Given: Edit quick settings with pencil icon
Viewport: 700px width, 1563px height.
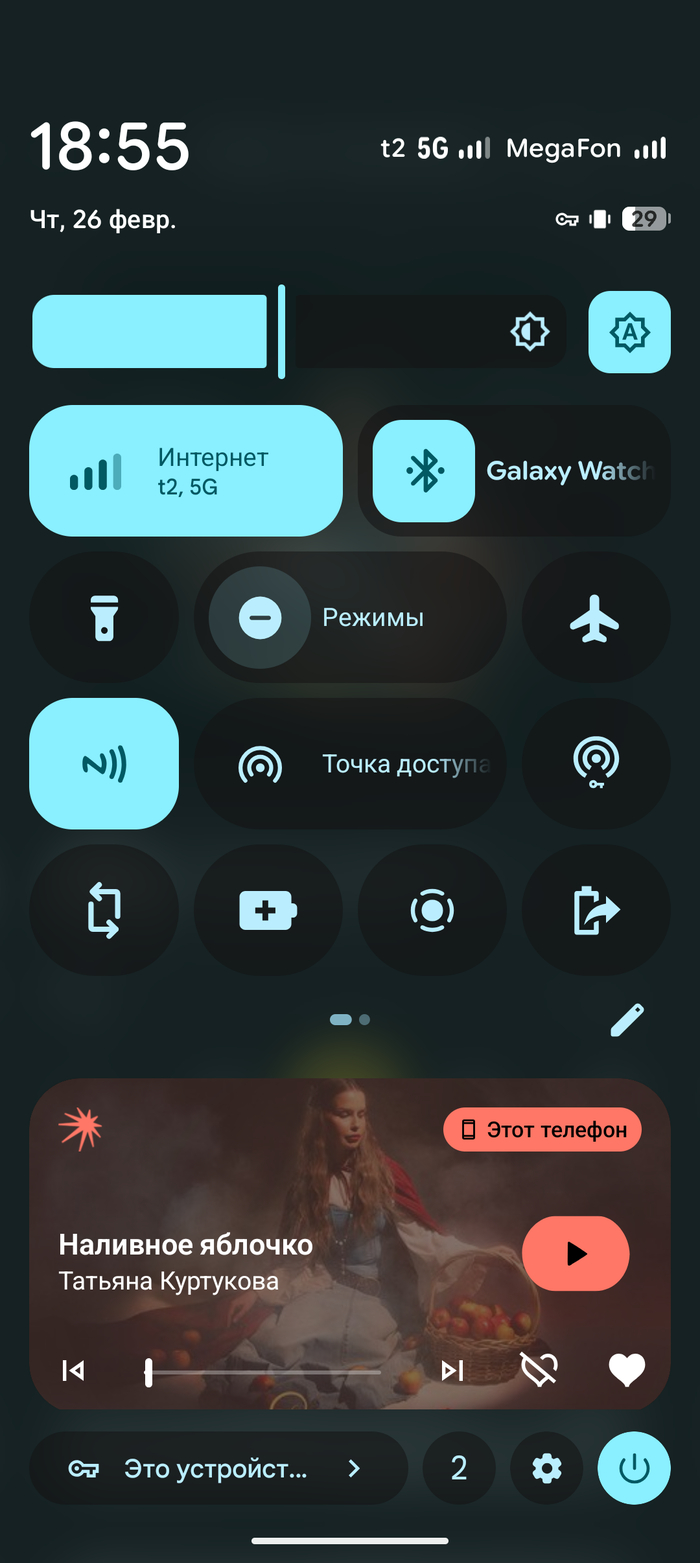Looking at the screenshot, I should pyautogui.click(x=627, y=1020).
